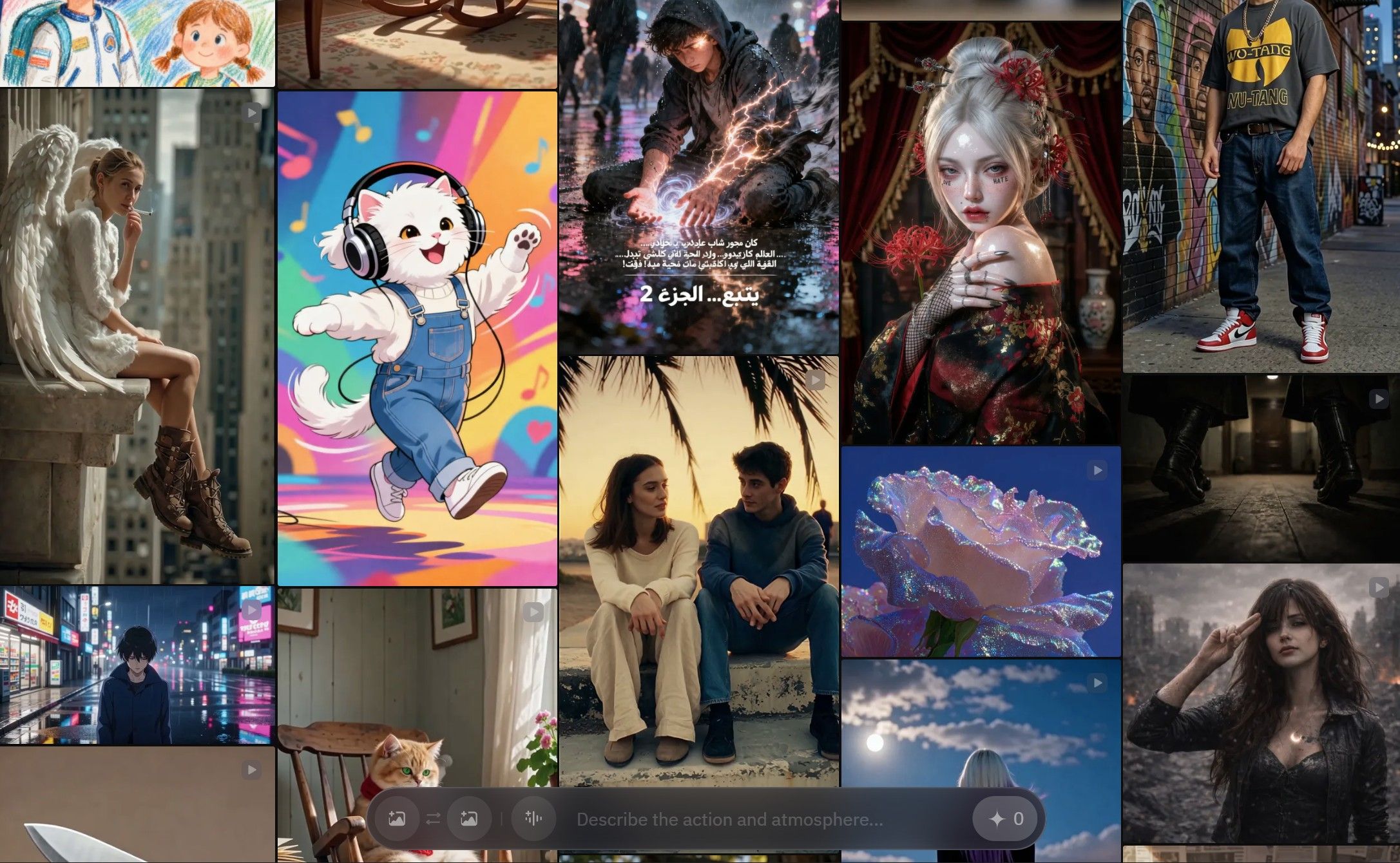This screenshot has width=1400, height=863.
Task: Tap the audio waveform button
Action: point(533,819)
